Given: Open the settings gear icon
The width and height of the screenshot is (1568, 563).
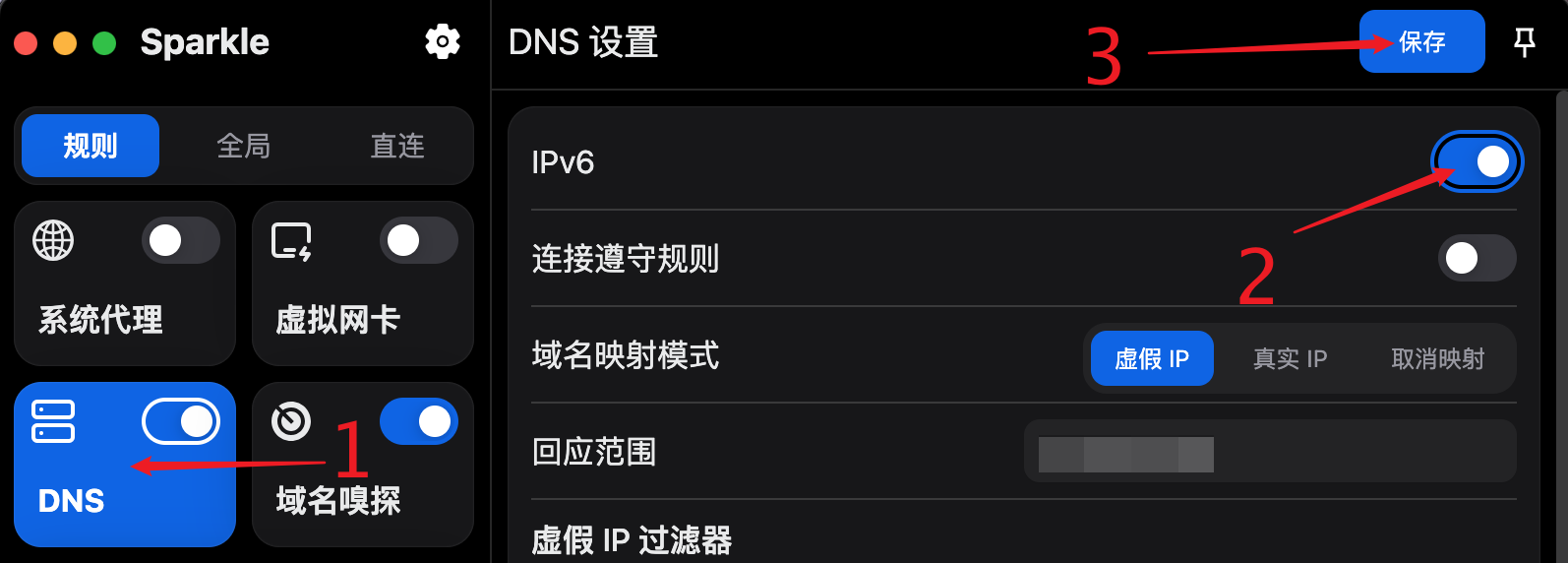Looking at the screenshot, I should pyautogui.click(x=443, y=41).
